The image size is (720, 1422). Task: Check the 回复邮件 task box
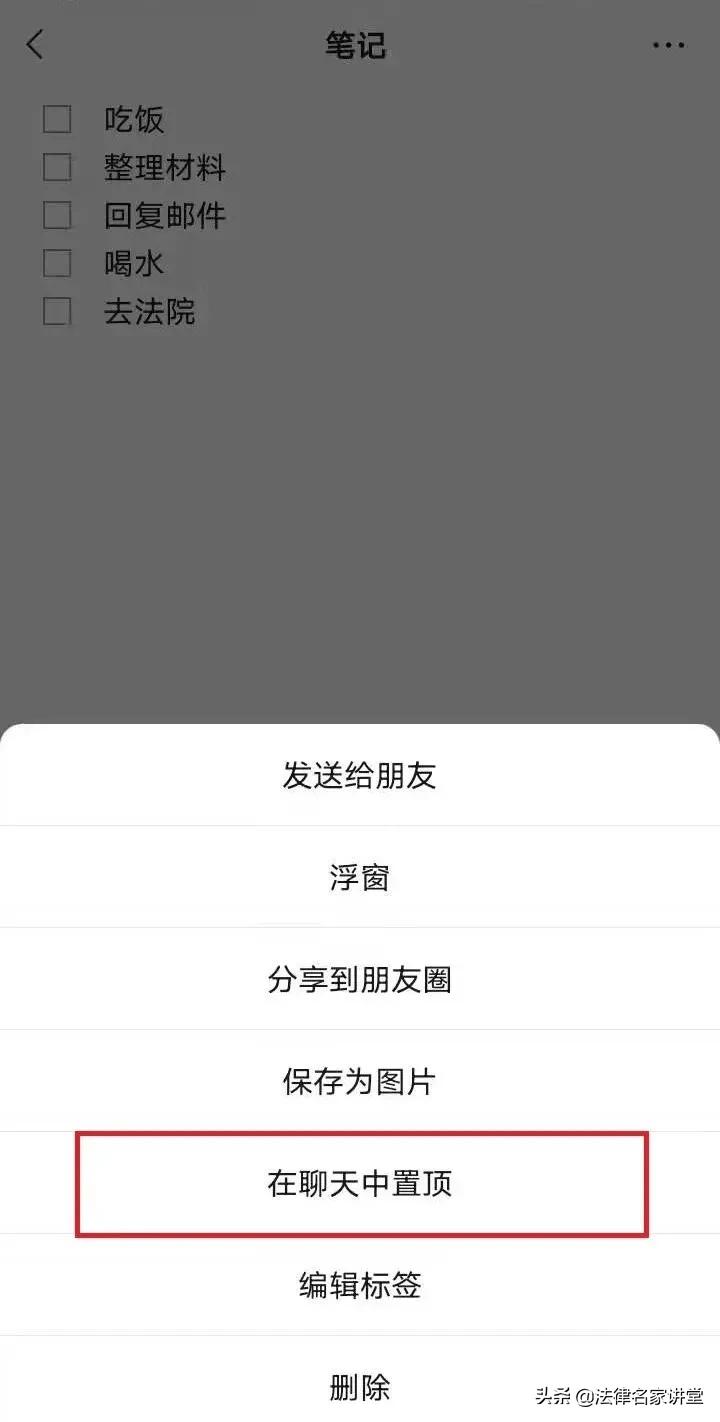(x=56, y=215)
